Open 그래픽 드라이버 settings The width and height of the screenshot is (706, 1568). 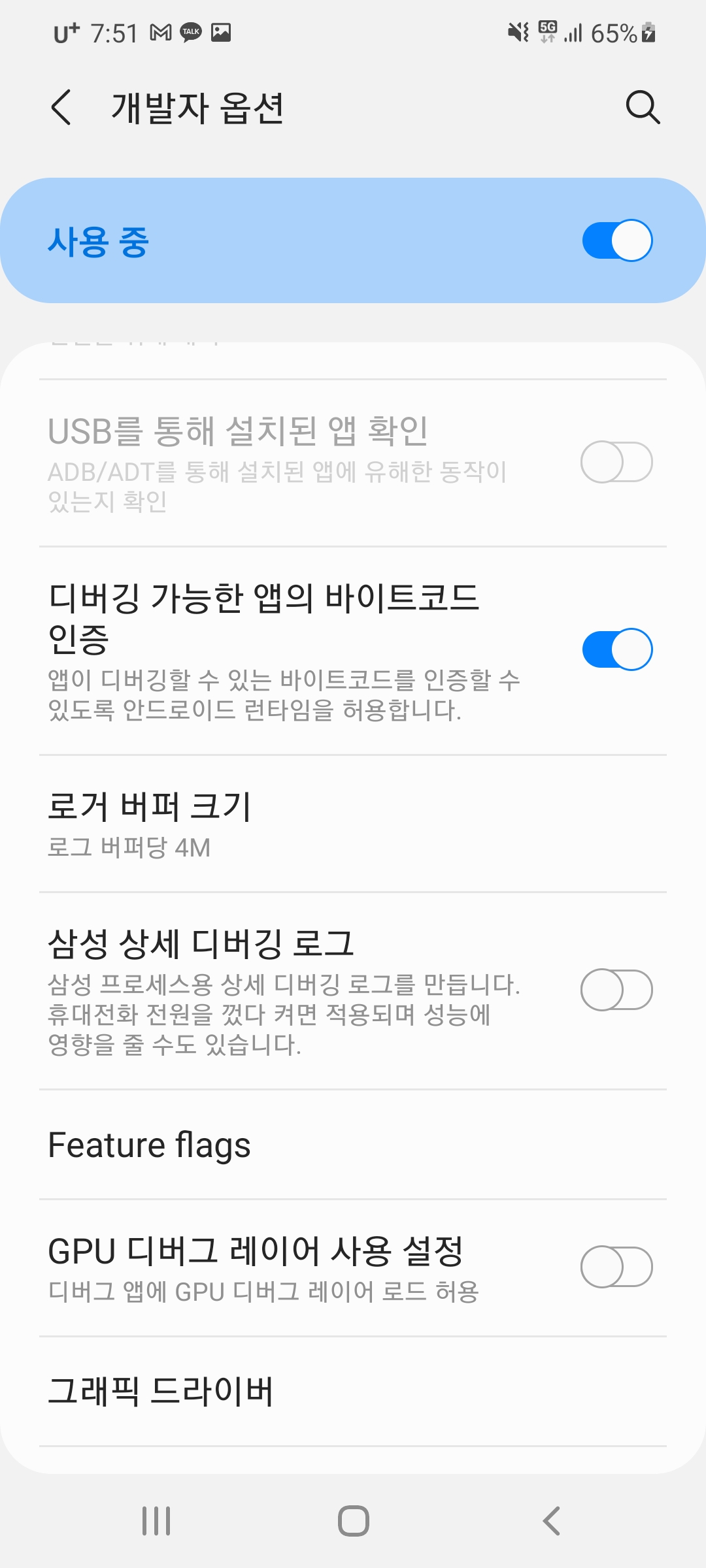click(353, 1392)
